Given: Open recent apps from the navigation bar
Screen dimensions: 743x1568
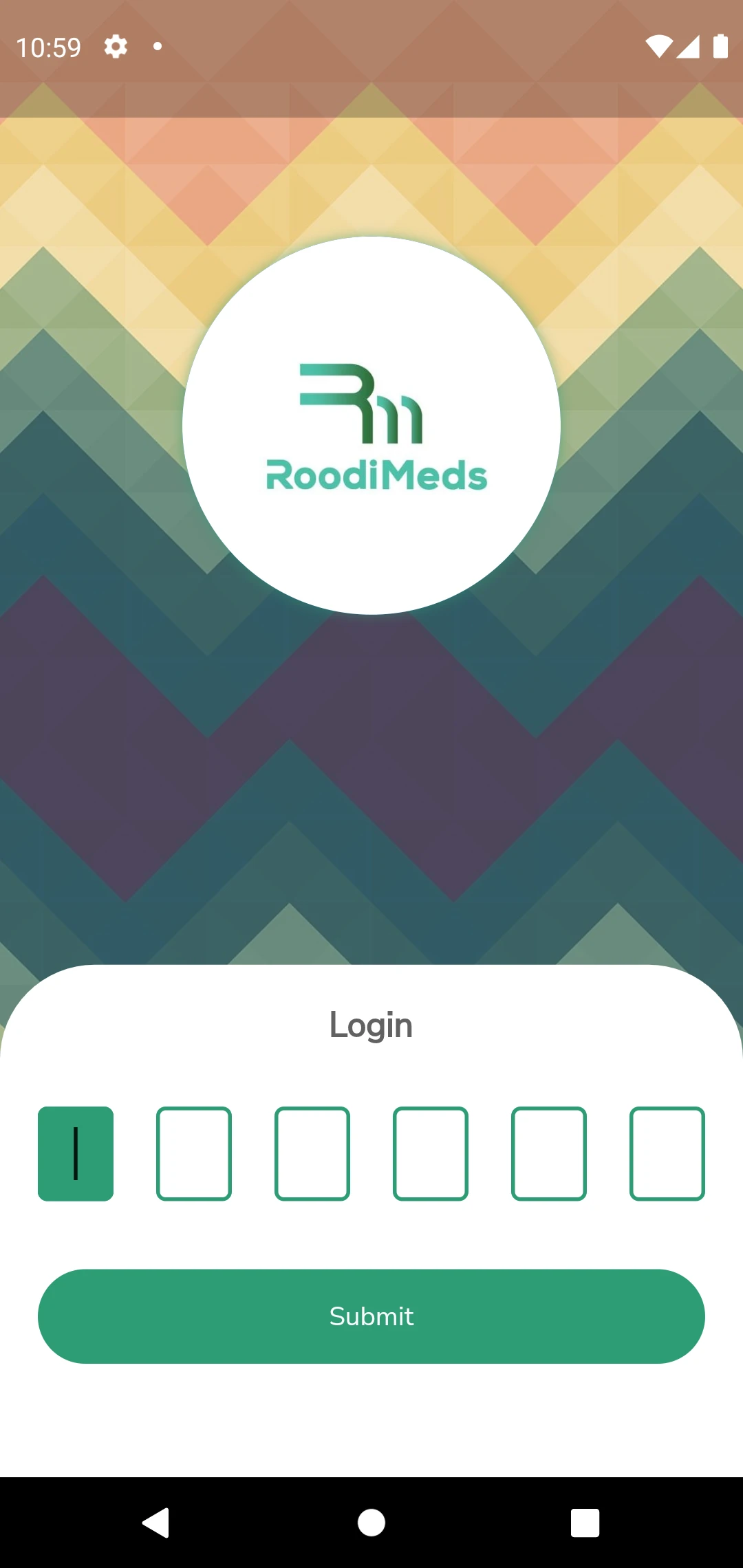Looking at the screenshot, I should click(585, 1522).
